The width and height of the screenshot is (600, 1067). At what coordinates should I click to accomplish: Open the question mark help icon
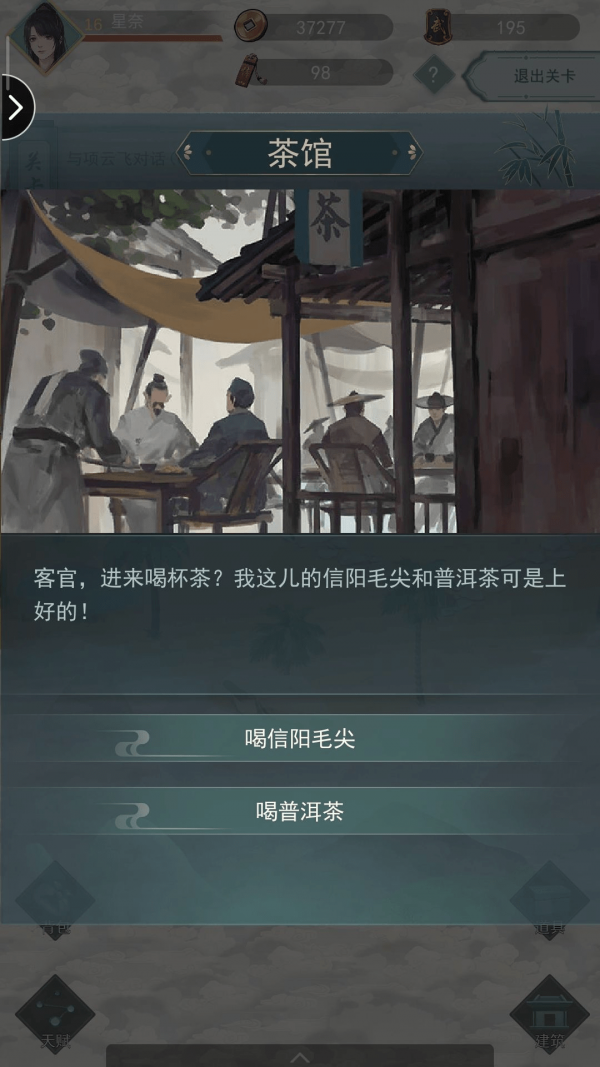tap(433, 75)
